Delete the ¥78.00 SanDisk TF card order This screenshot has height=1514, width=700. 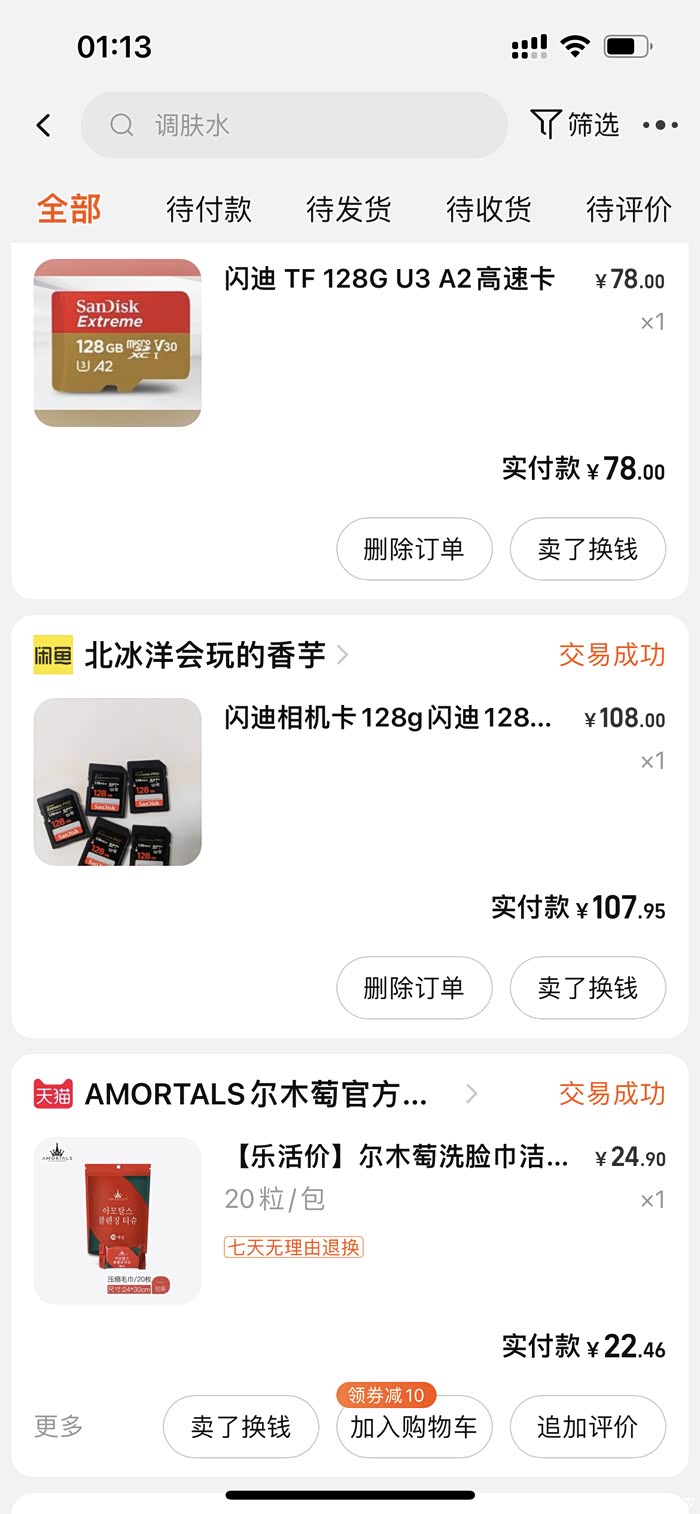click(414, 549)
